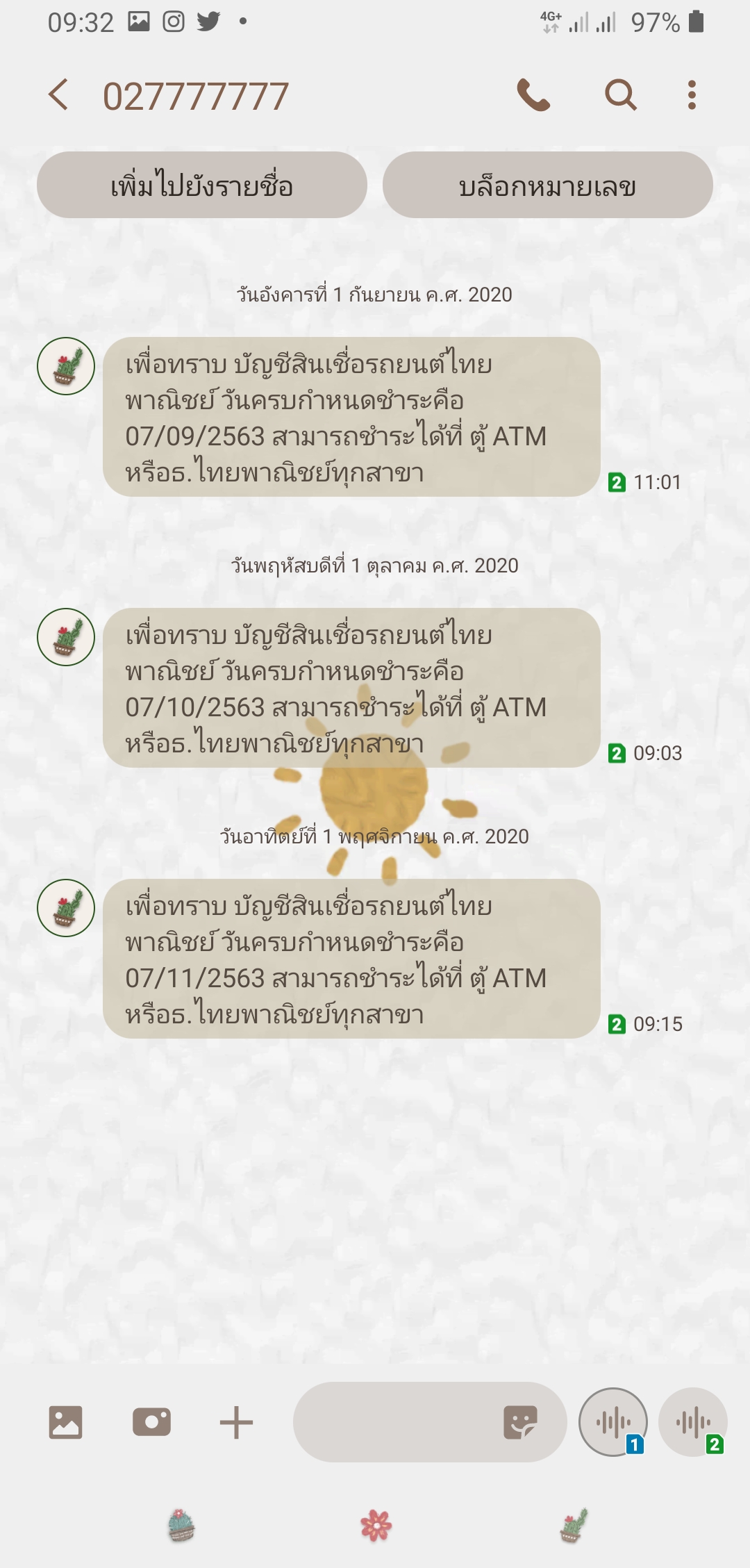Tap the themed back button at bottom right
Viewport: 750px width, 1568px height.
click(574, 1526)
